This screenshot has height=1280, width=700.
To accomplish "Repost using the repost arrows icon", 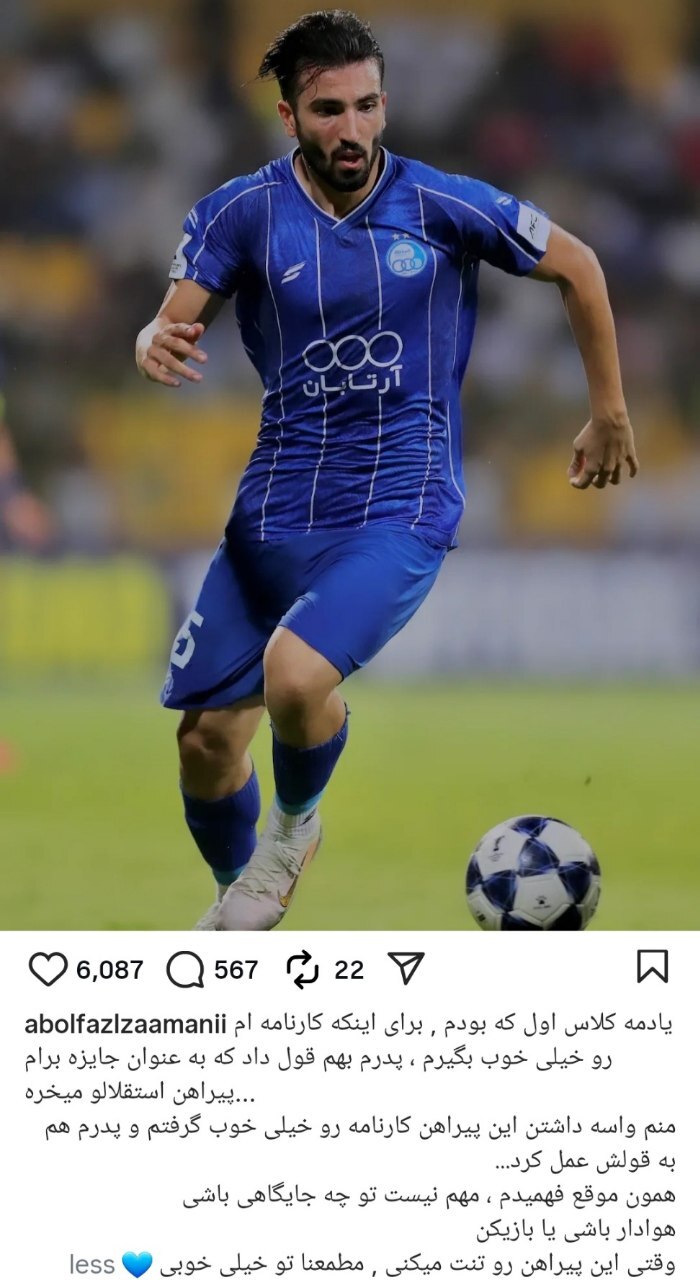I will pyautogui.click(x=302, y=969).
